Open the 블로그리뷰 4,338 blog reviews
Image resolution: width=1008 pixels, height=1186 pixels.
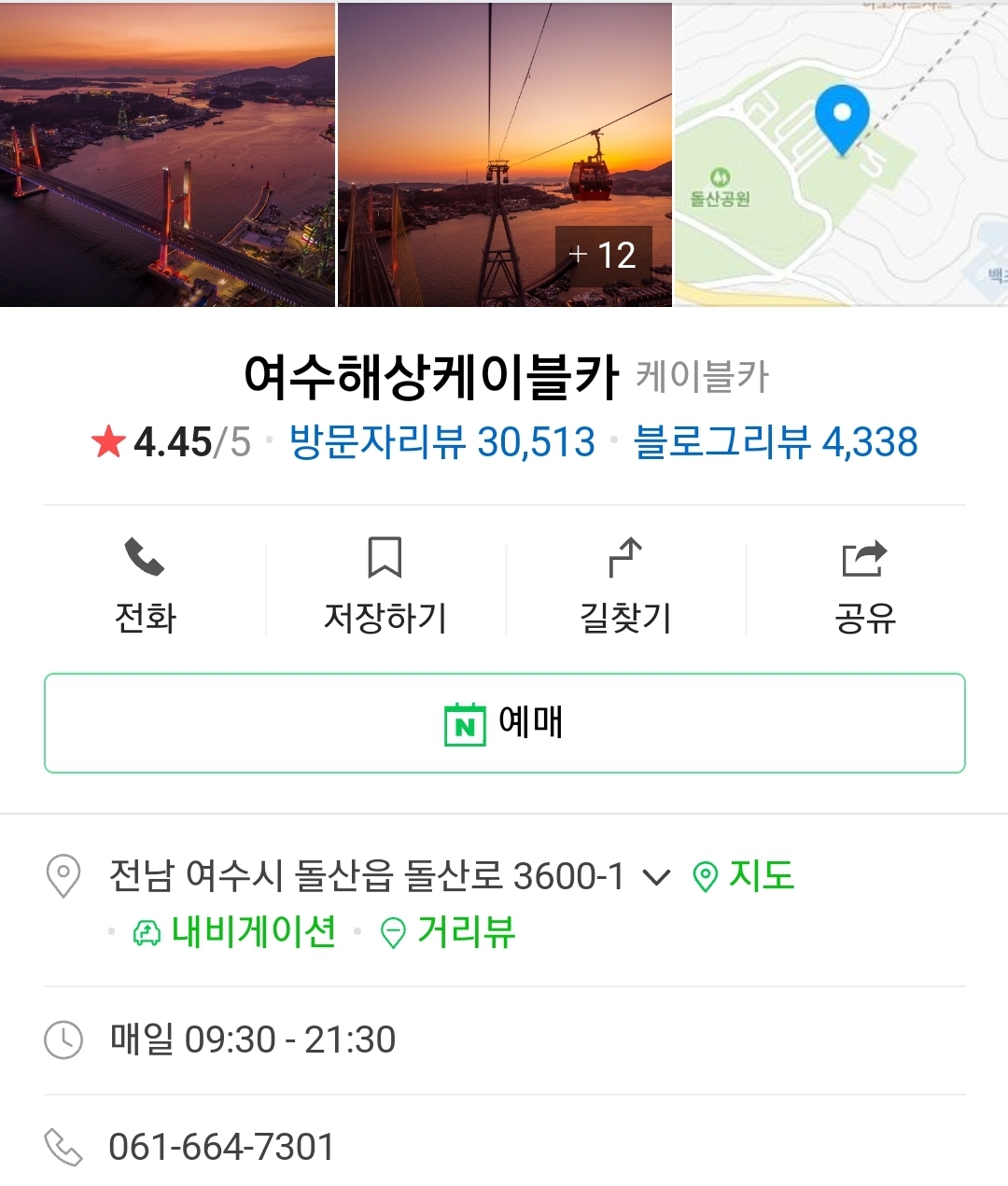click(778, 442)
